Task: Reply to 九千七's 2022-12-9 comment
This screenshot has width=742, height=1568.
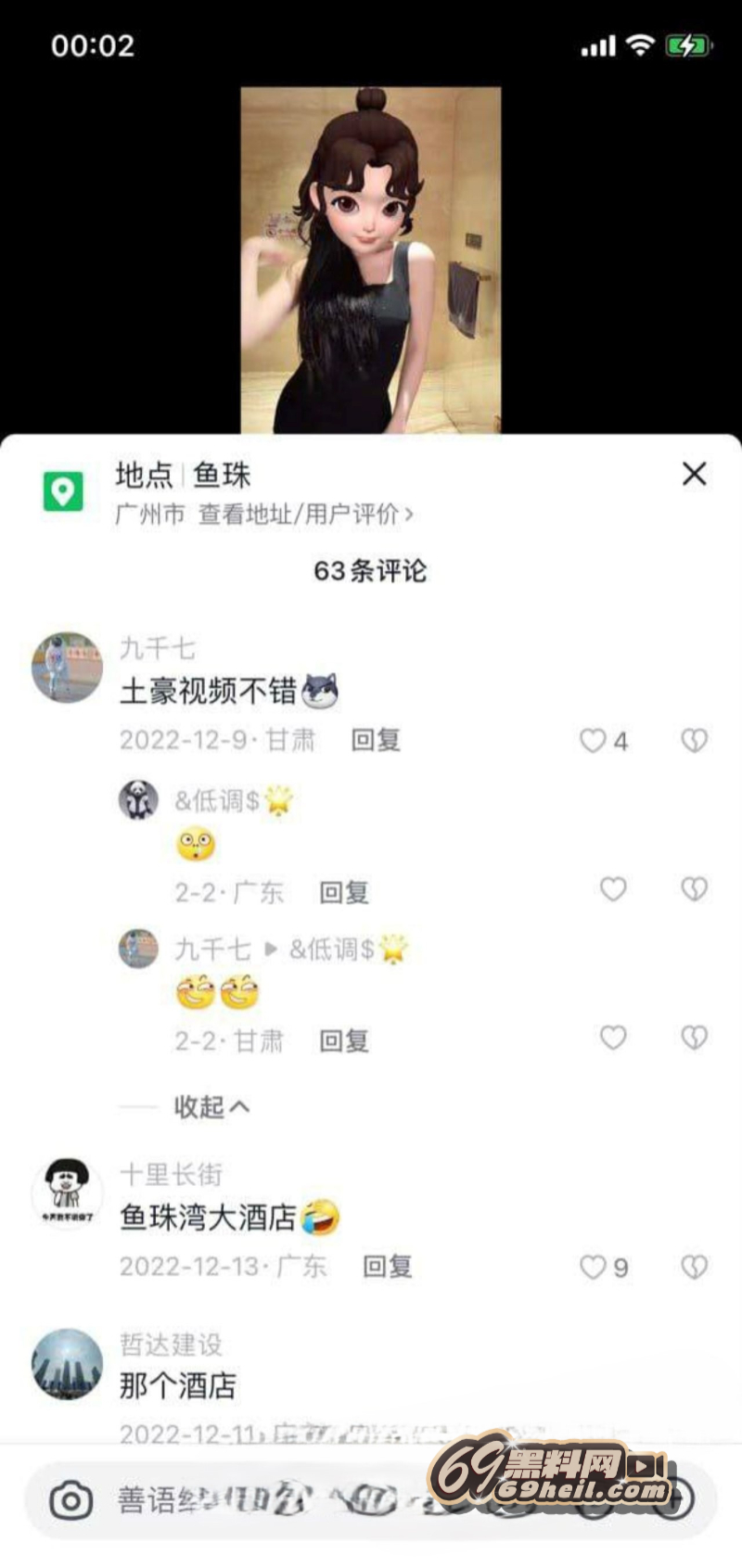Action: pyautogui.click(x=376, y=740)
